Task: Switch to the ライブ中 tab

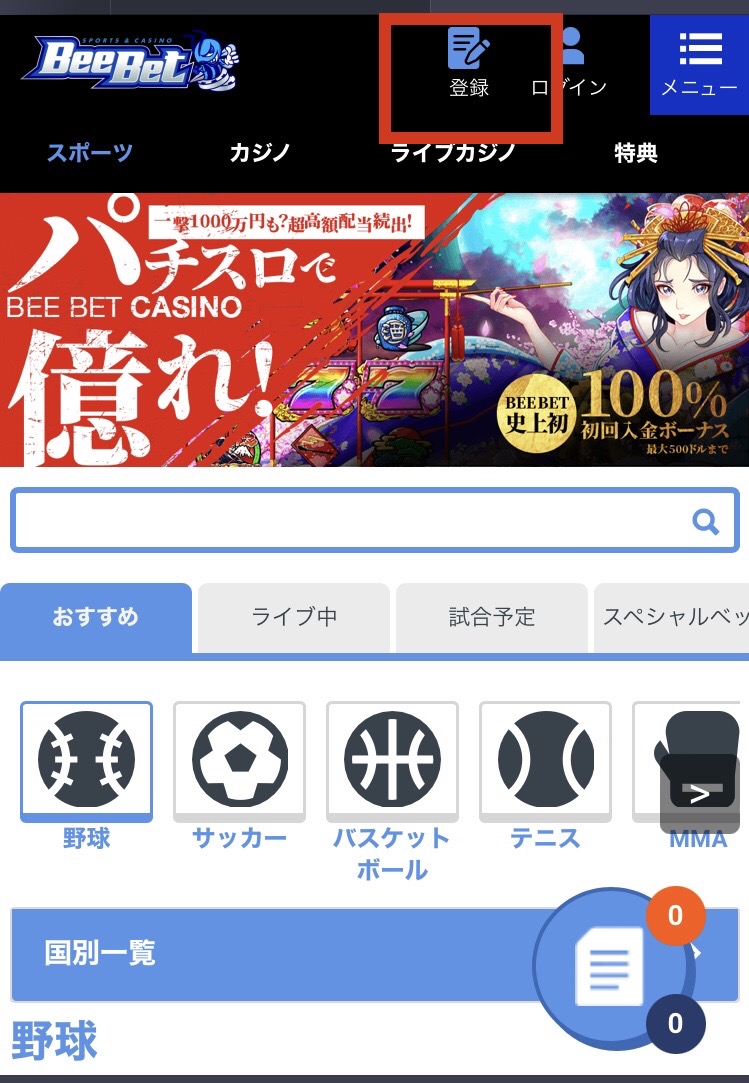Action: point(294,616)
